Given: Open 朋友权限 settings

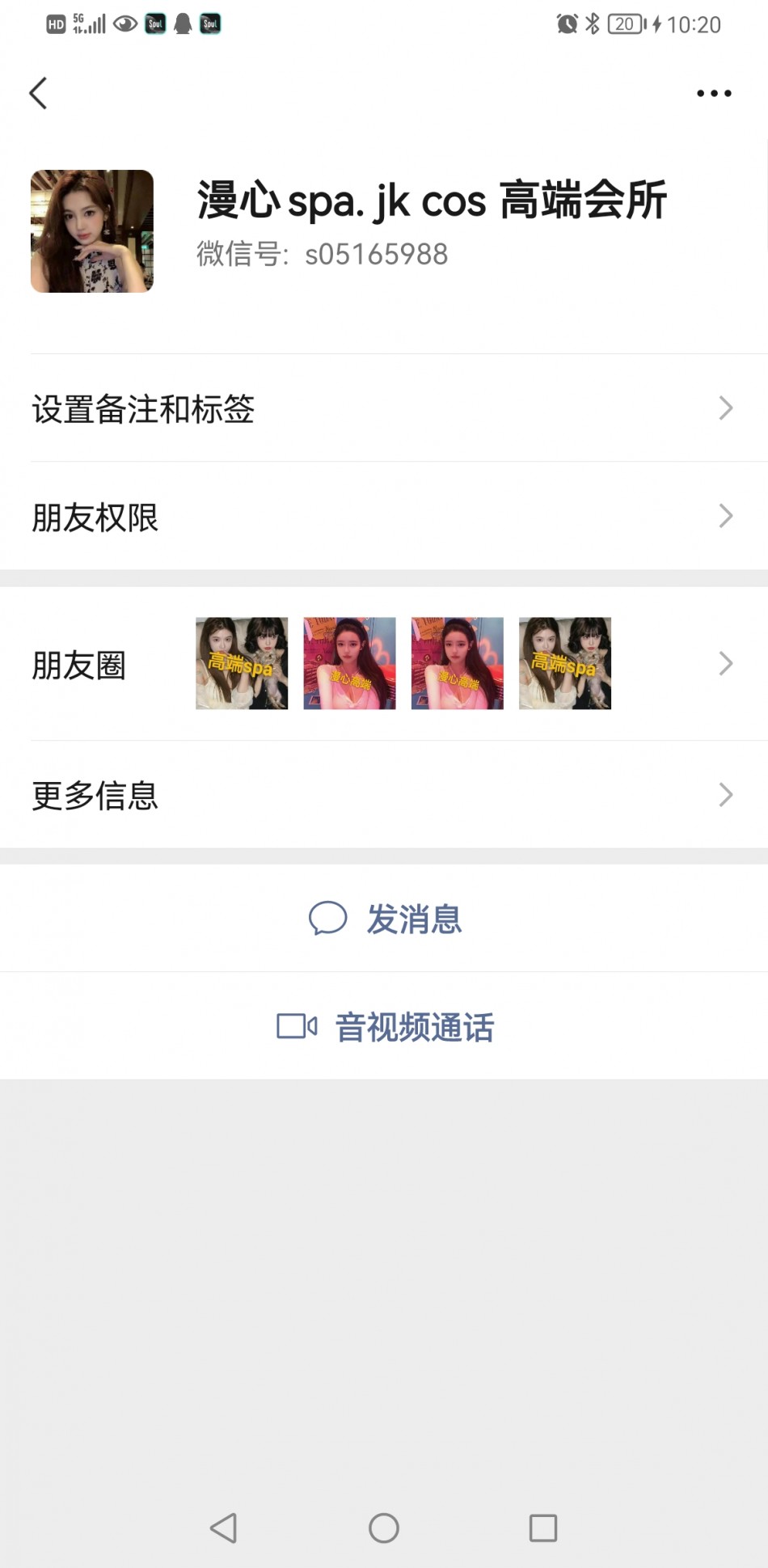Looking at the screenshot, I should click(384, 517).
